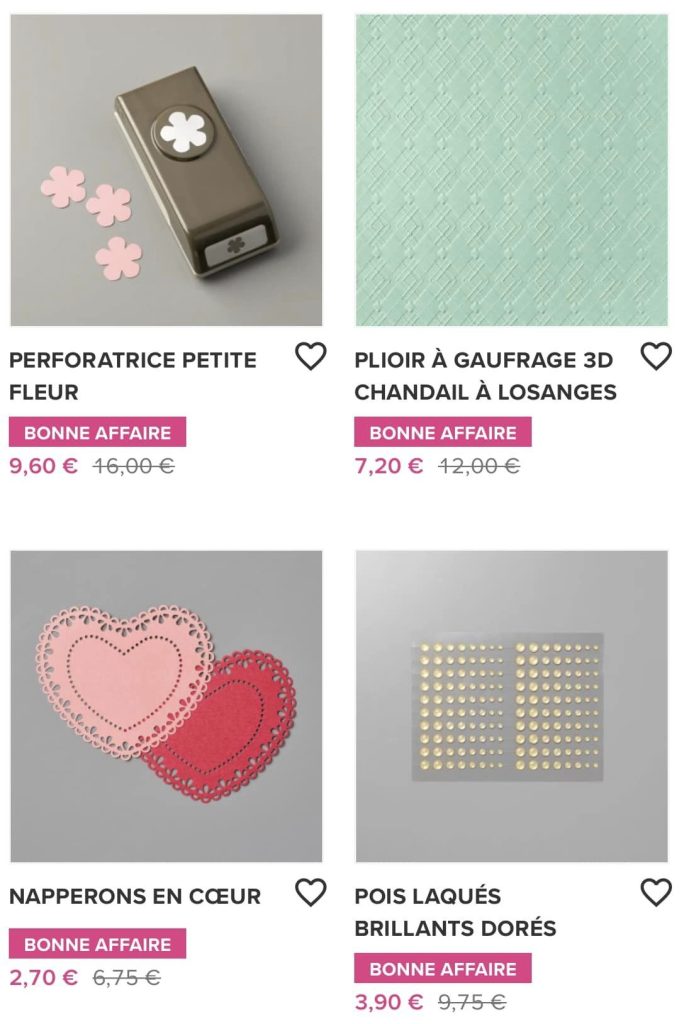Image resolution: width=684 pixels, height=1024 pixels.
Task: Select the Pois Laqués Brillants Dorés title
Action: [455, 912]
